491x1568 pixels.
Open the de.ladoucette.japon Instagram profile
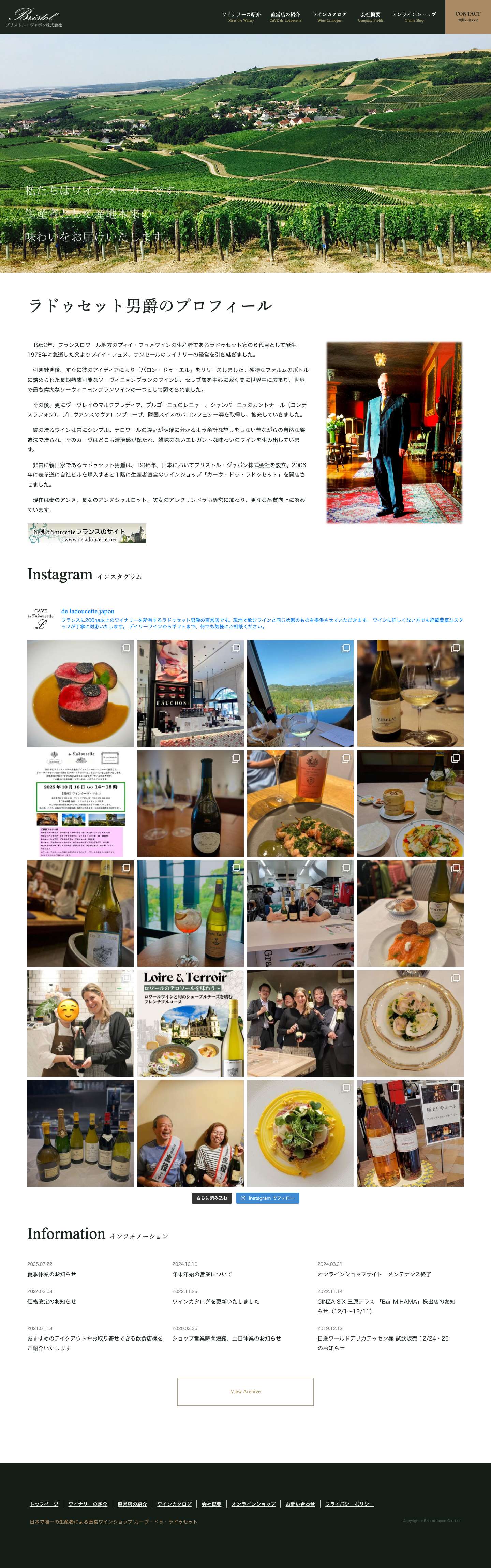coord(88,611)
